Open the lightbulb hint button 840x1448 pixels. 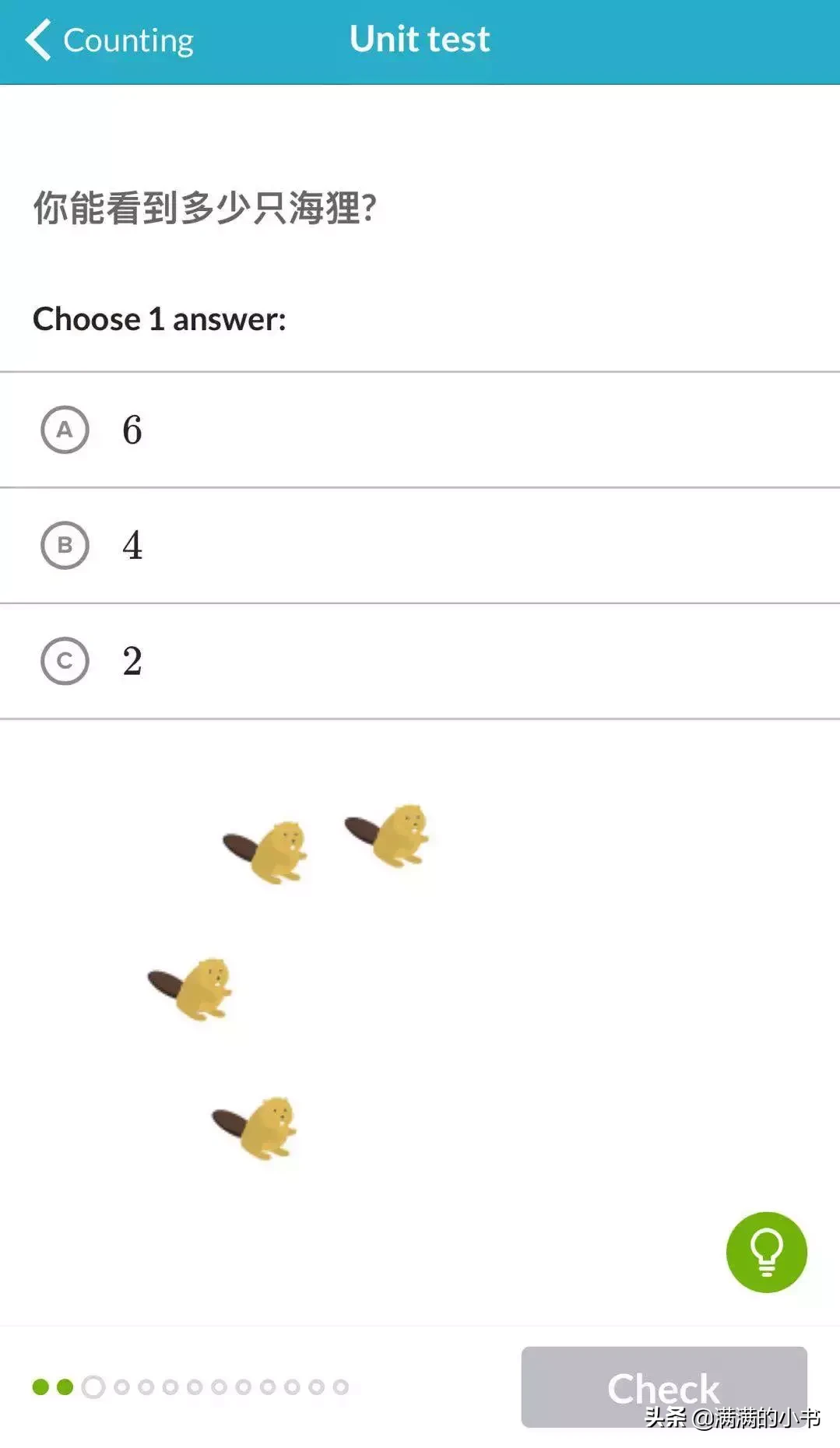(766, 1252)
